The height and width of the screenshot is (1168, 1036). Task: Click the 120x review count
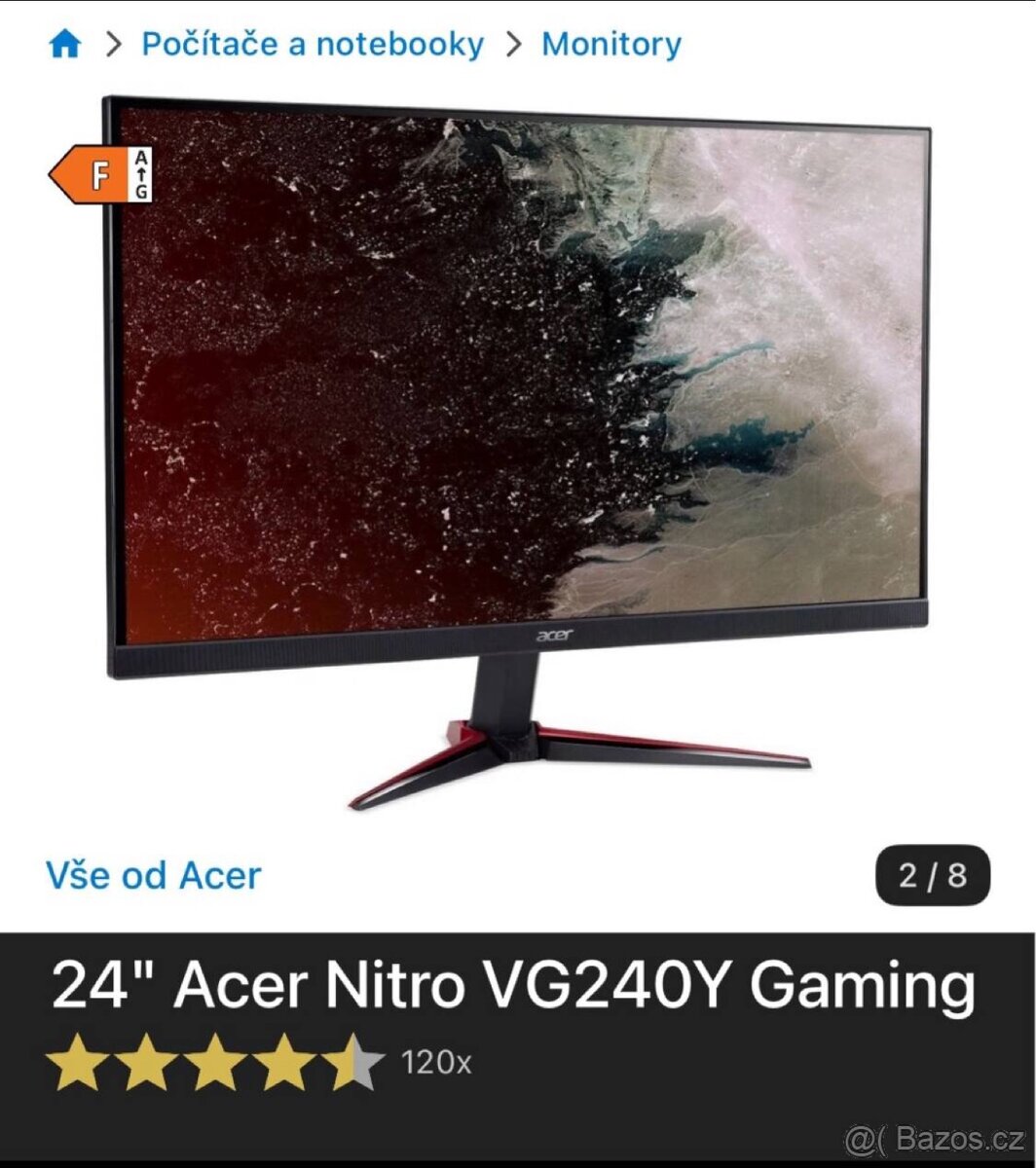click(x=437, y=1062)
